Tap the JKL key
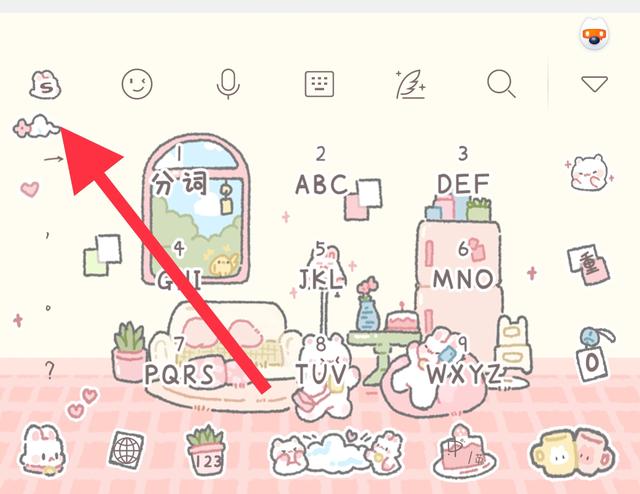This screenshot has height=494, width=640. pos(321,268)
